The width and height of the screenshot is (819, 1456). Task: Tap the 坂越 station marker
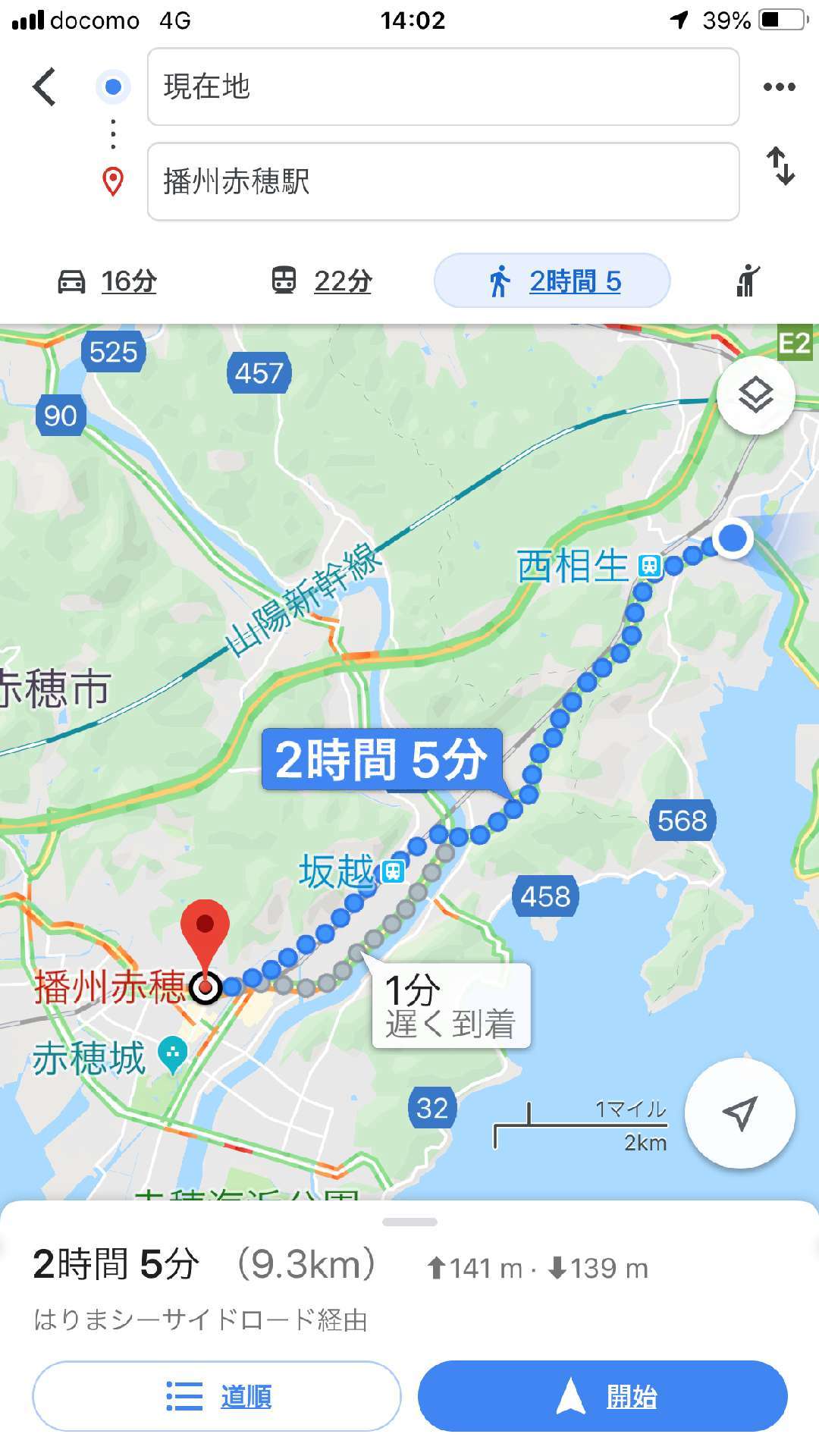(x=392, y=871)
